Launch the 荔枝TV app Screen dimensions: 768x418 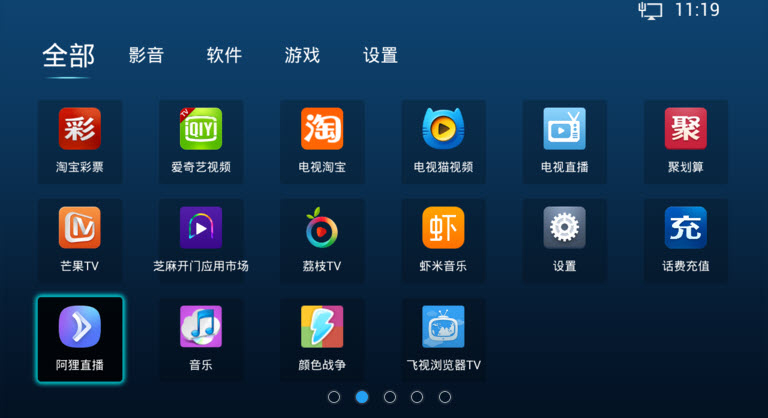tap(322, 240)
